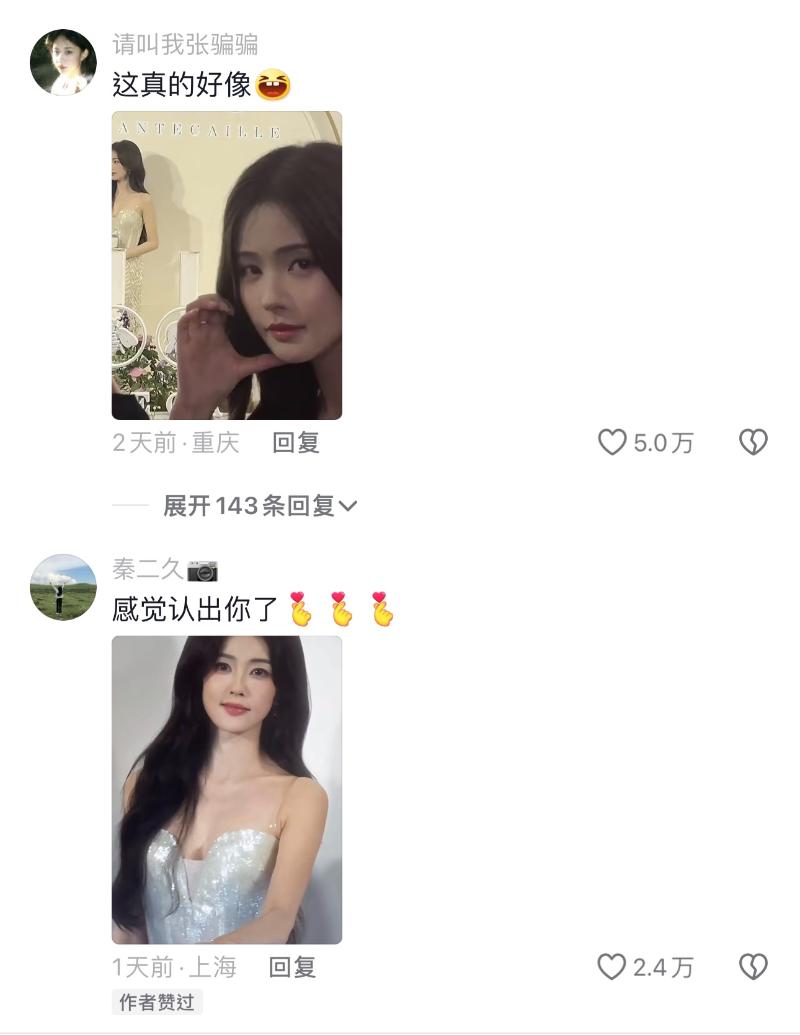Expand 展开143条回复

point(260,506)
